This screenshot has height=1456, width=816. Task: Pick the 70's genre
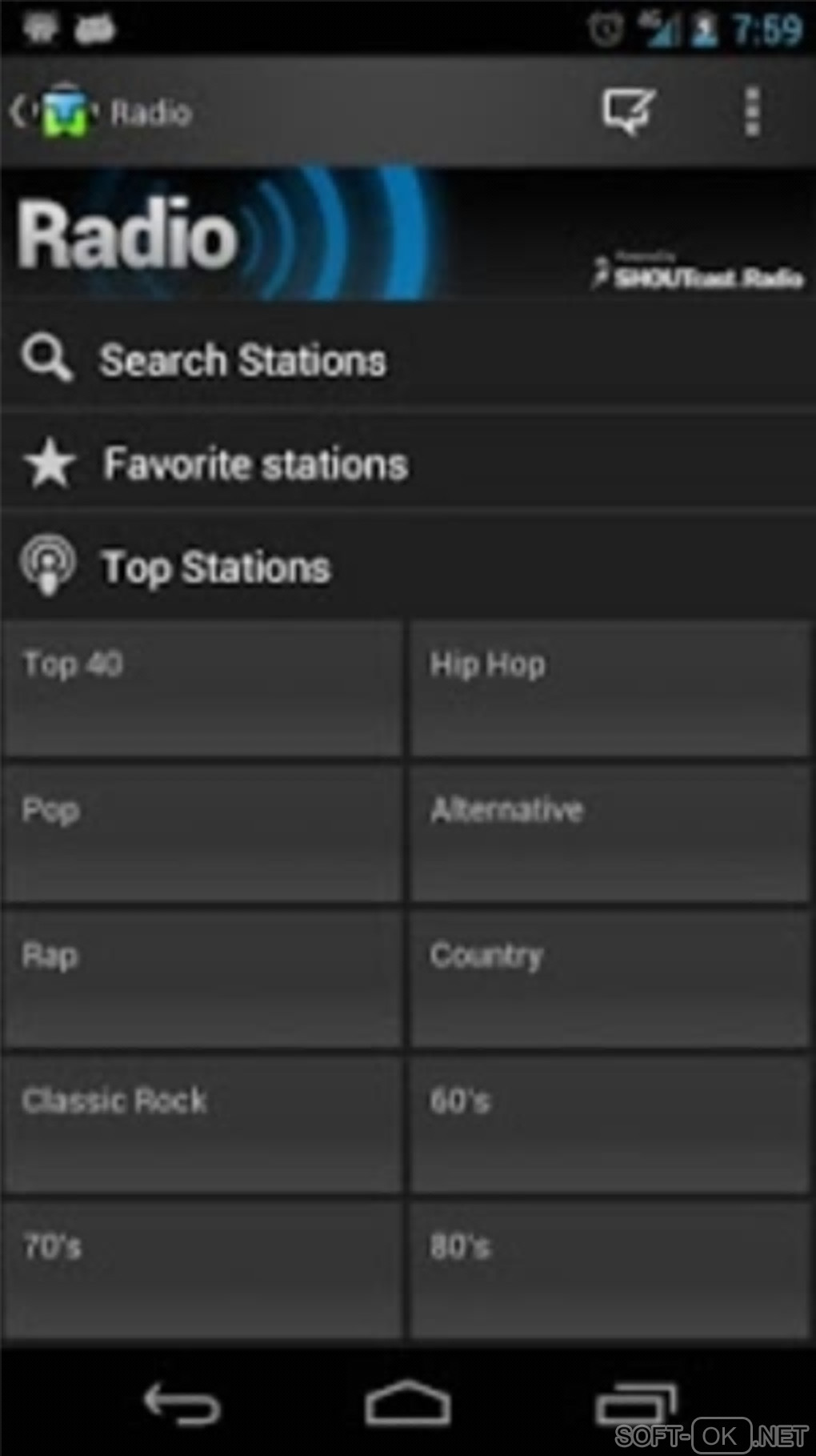click(x=202, y=1270)
